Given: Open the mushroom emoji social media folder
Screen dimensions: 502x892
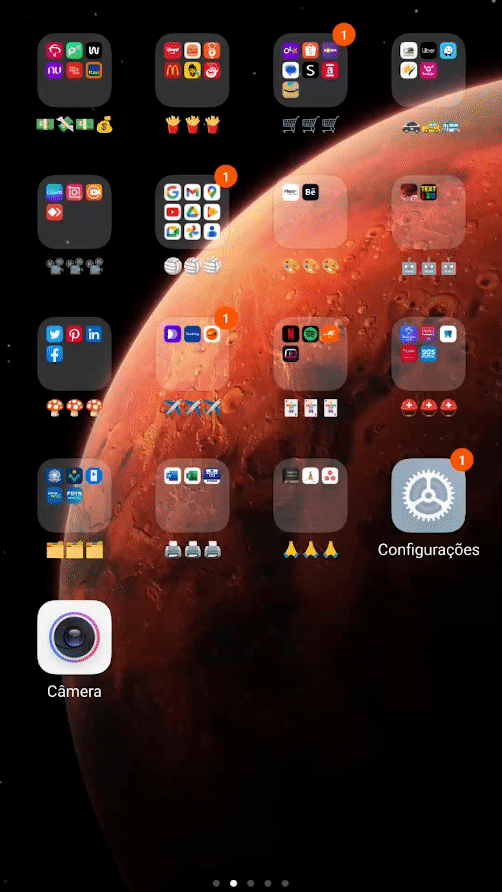Looking at the screenshot, I should [x=75, y=354].
